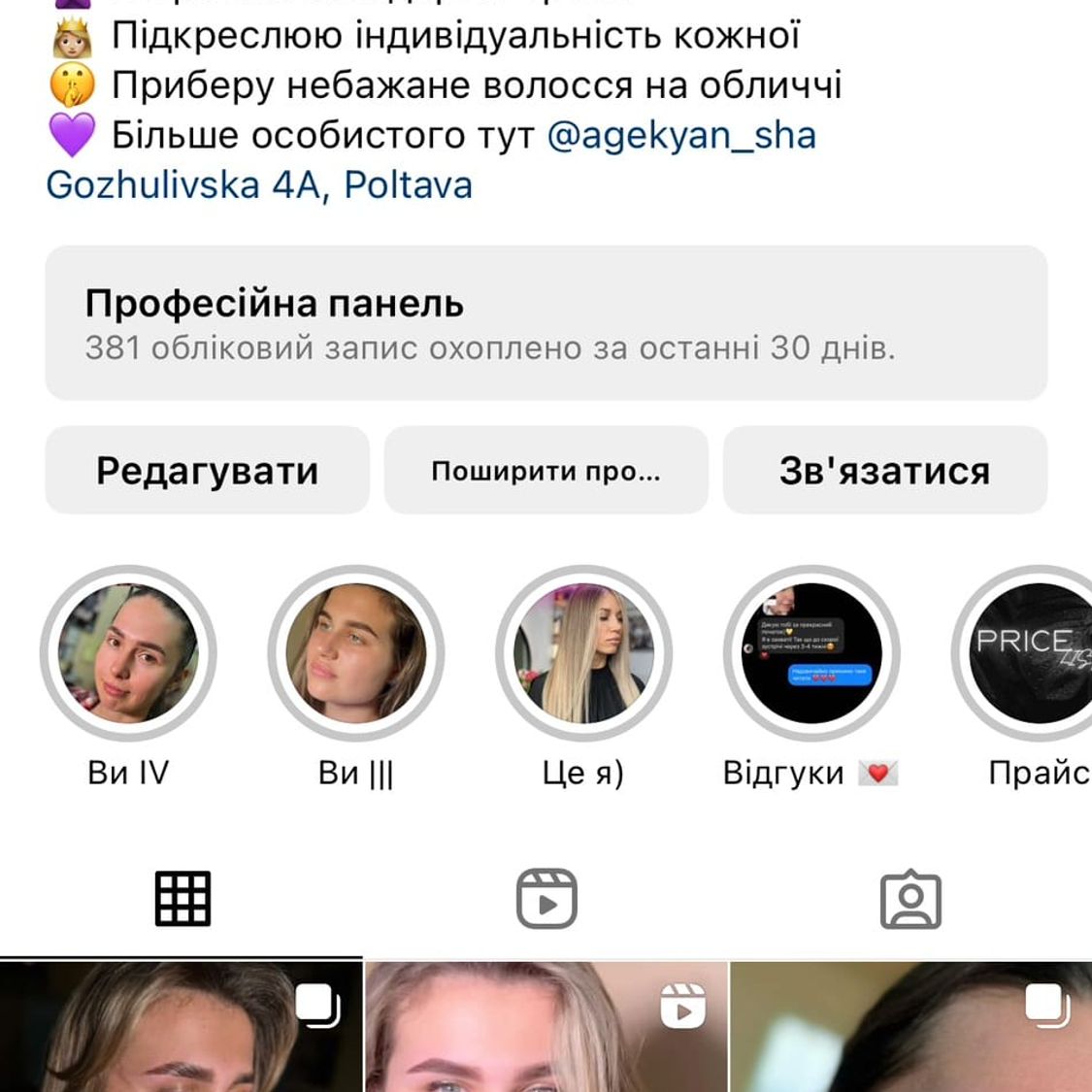View the Це я) story highlight

pyautogui.click(x=583, y=653)
